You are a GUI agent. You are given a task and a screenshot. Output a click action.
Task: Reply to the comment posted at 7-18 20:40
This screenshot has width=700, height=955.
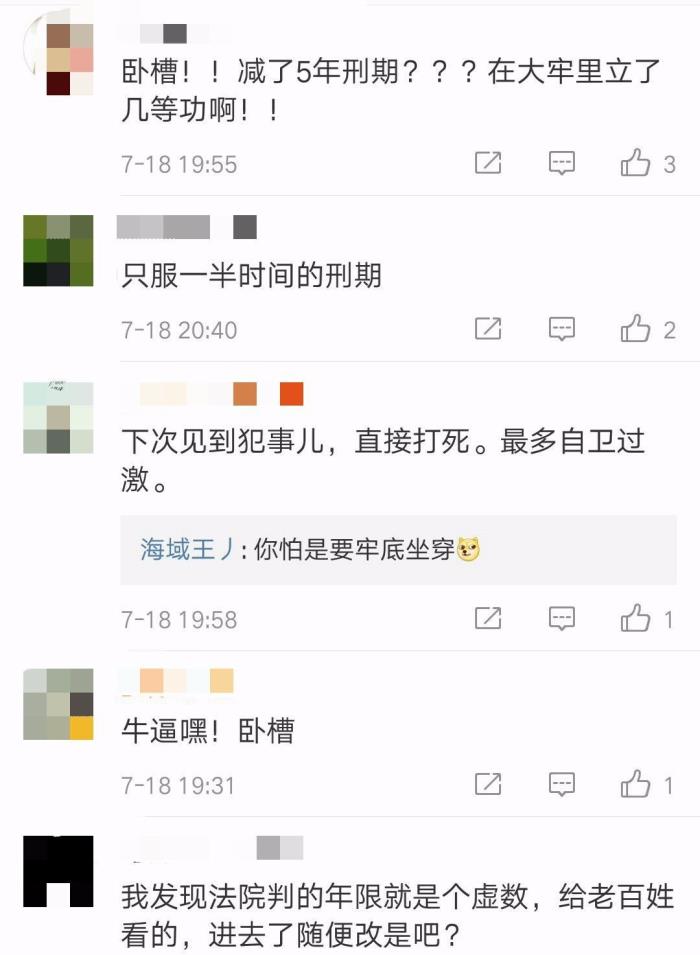point(563,328)
